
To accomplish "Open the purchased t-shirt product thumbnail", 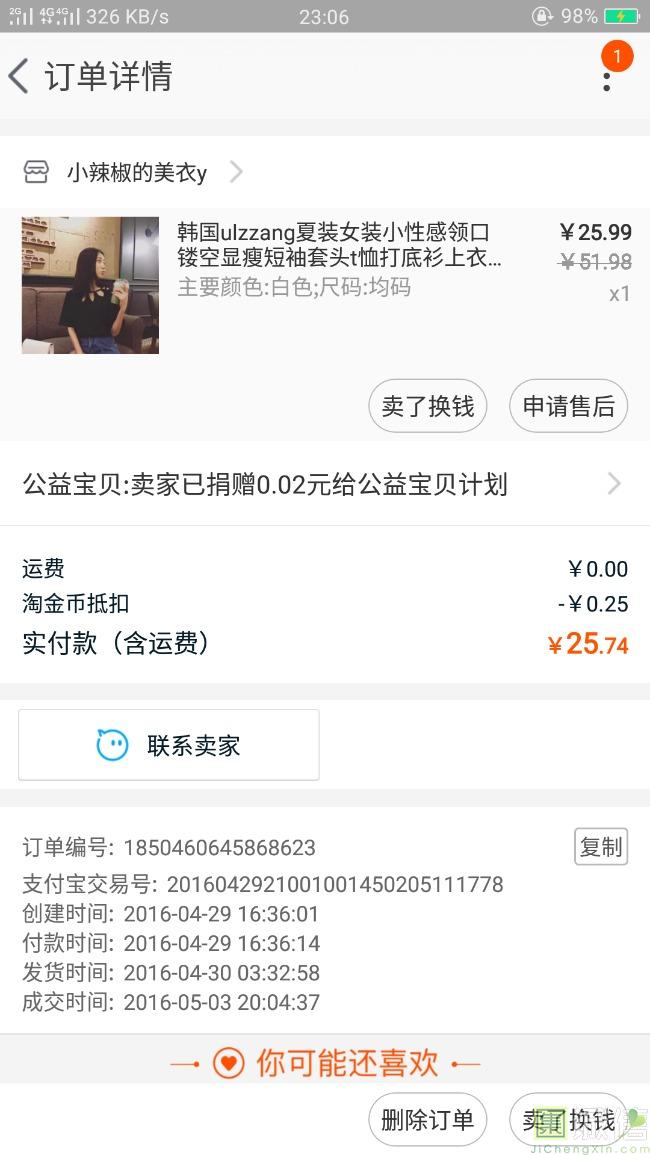I will (90, 285).
